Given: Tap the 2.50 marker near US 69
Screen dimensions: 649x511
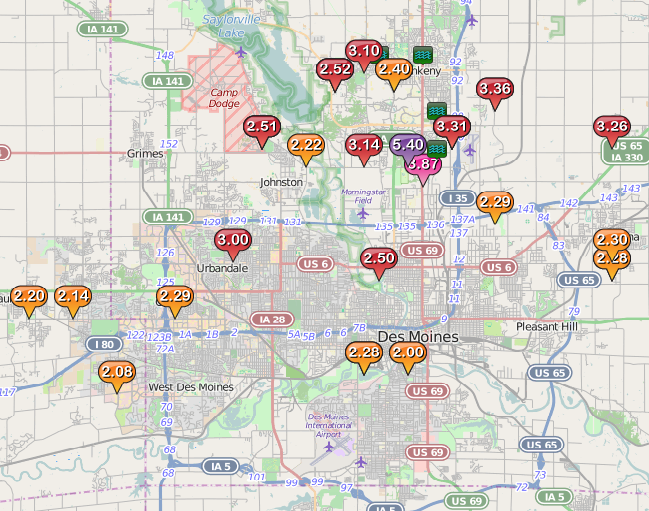Looking at the screenshot, I should pos(379,259).
